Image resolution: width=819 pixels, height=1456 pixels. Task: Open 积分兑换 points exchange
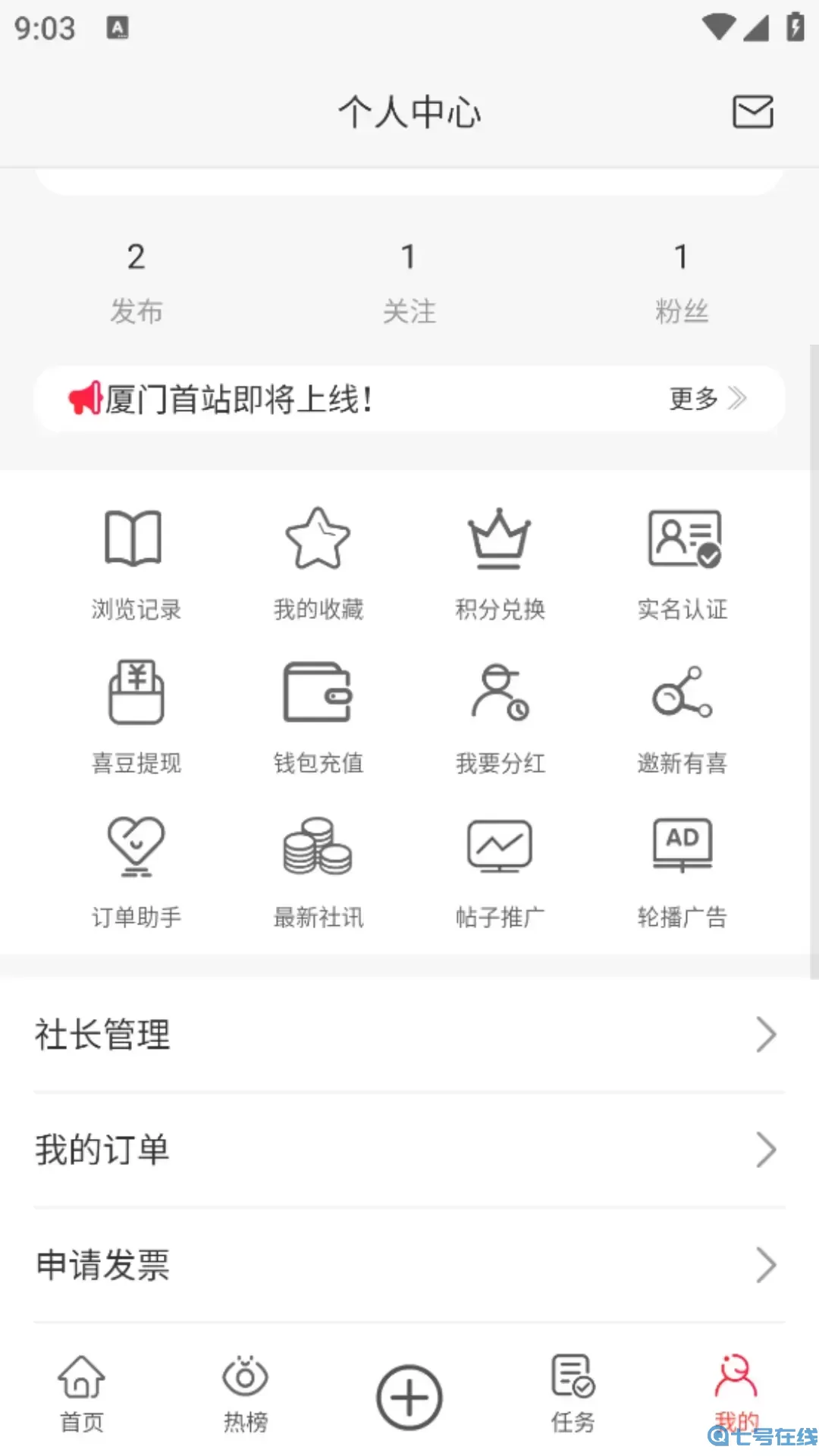pos(499,561)
